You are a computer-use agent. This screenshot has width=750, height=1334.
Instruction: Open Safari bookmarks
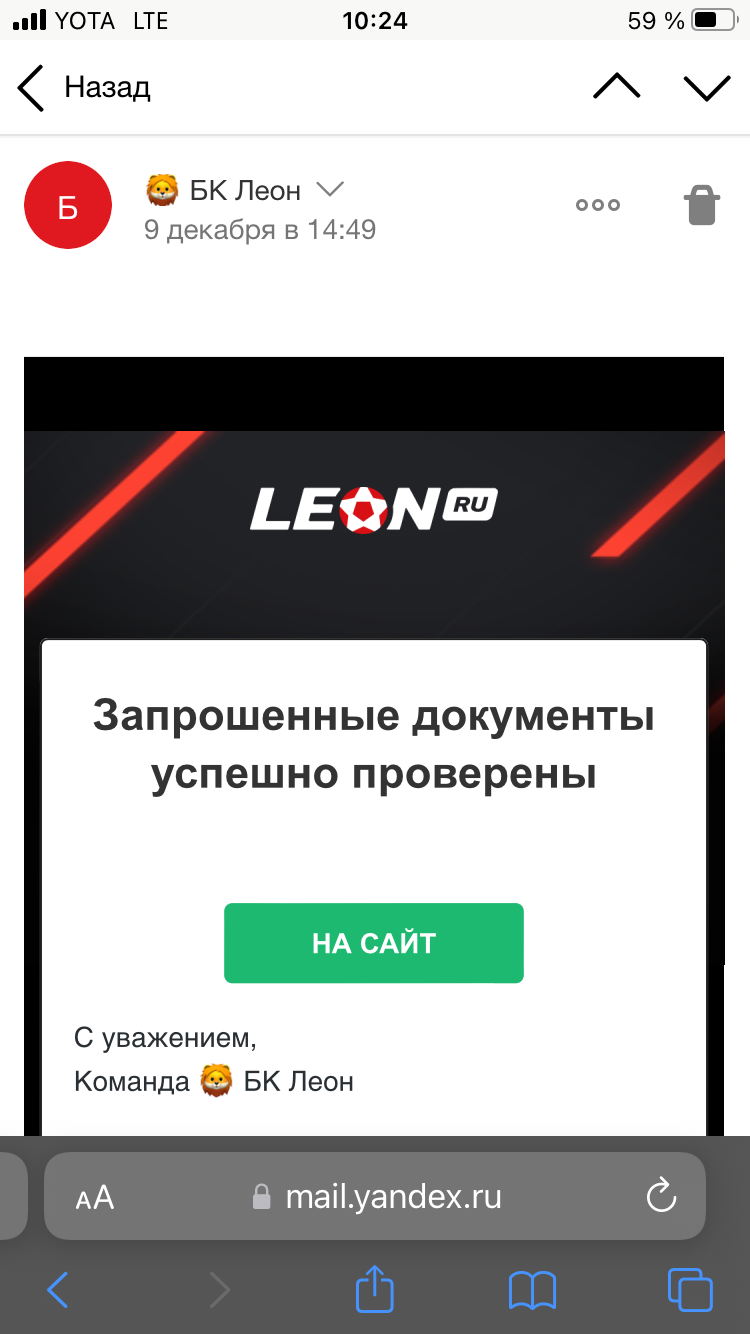point(532,1290)
